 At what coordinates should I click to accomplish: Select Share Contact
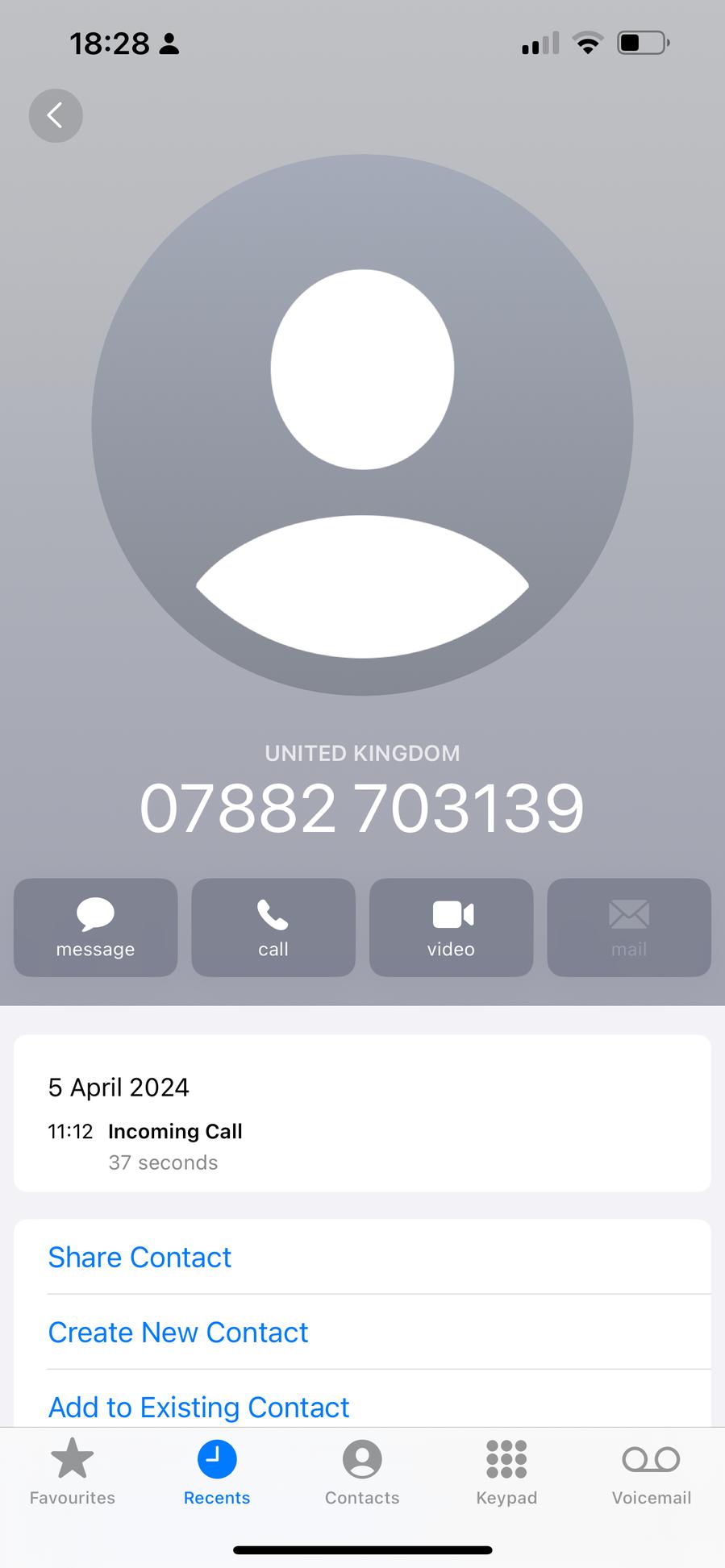click(140, 1257)
